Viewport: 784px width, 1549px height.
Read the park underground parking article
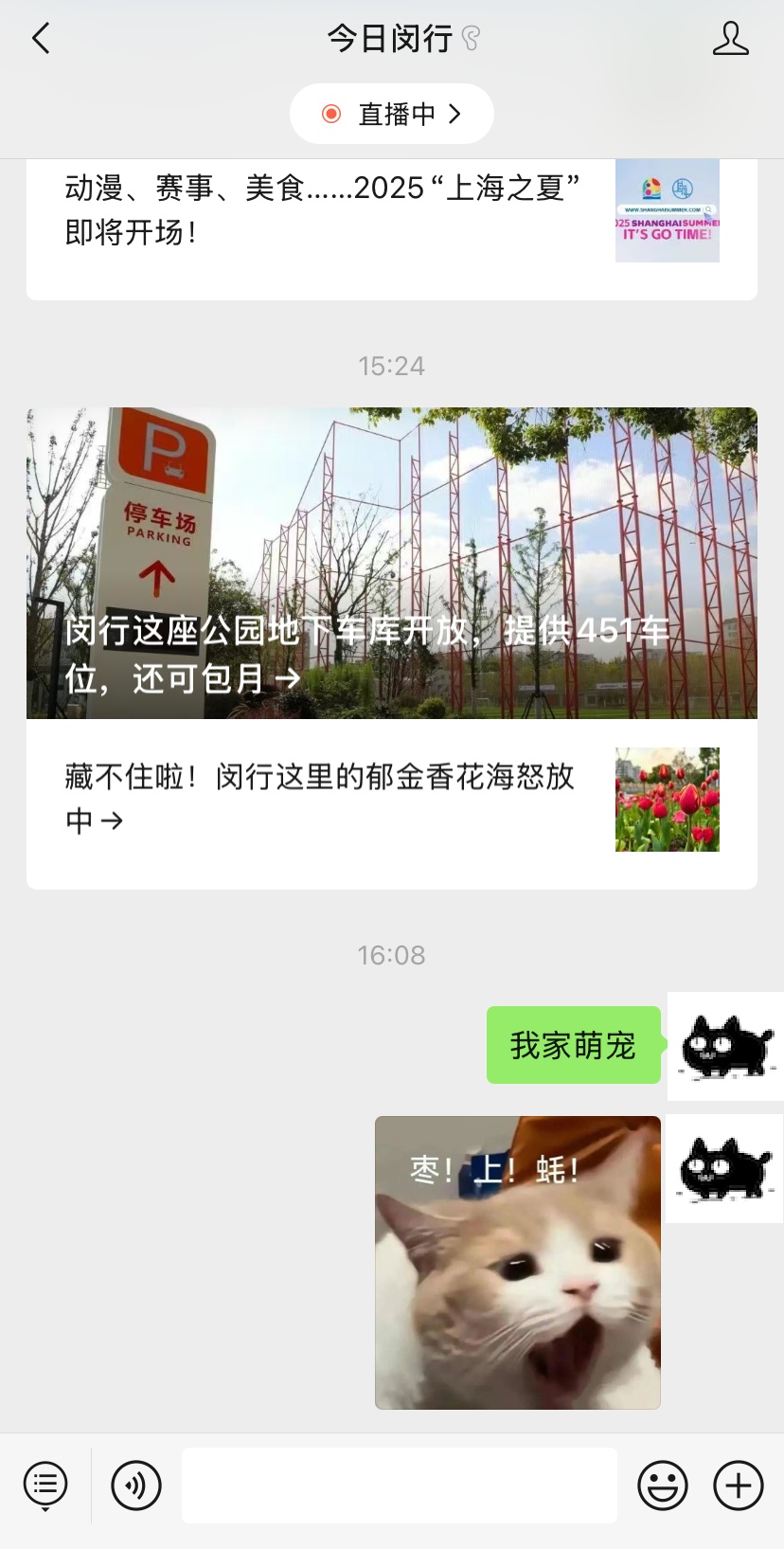tap(391, 563)
